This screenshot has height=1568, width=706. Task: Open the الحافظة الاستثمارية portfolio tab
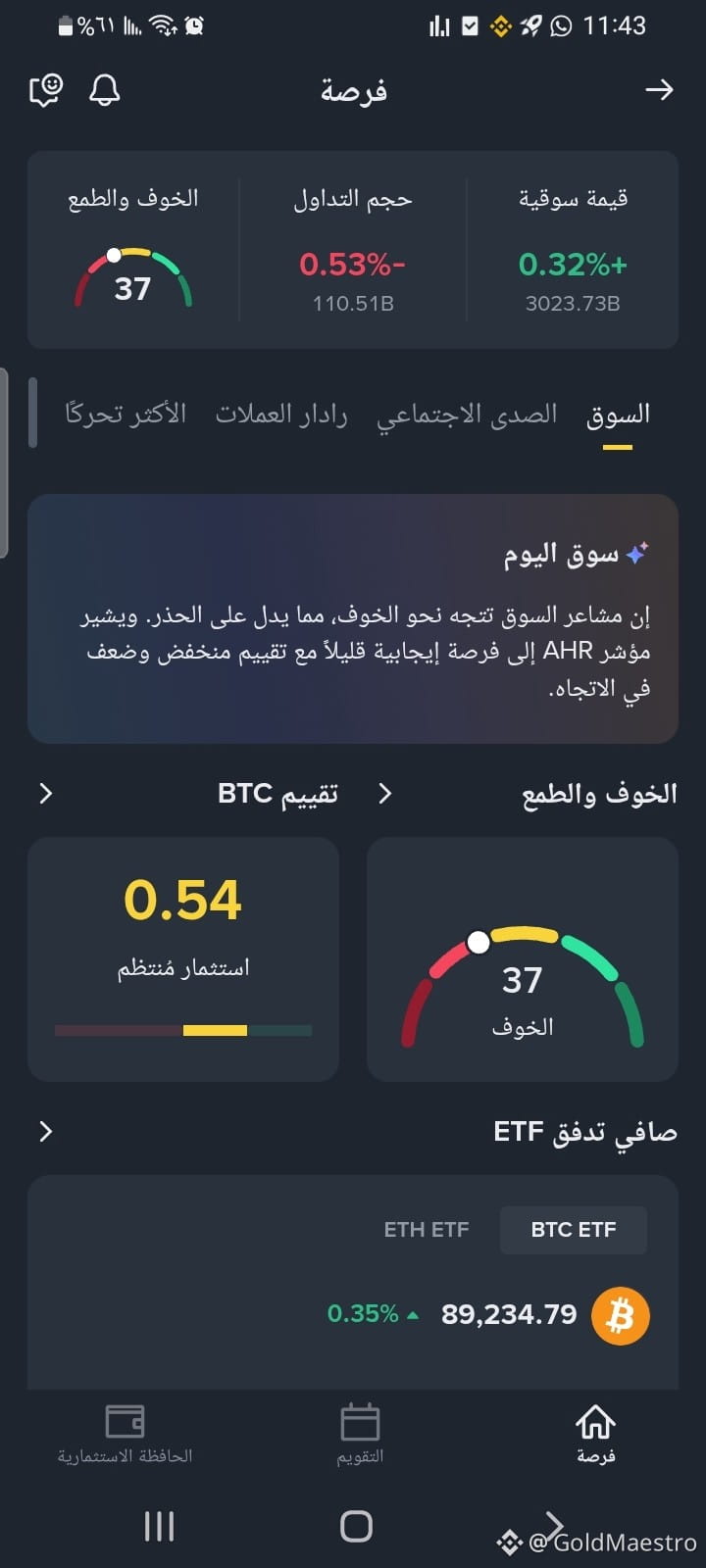tap(125, 1433)
